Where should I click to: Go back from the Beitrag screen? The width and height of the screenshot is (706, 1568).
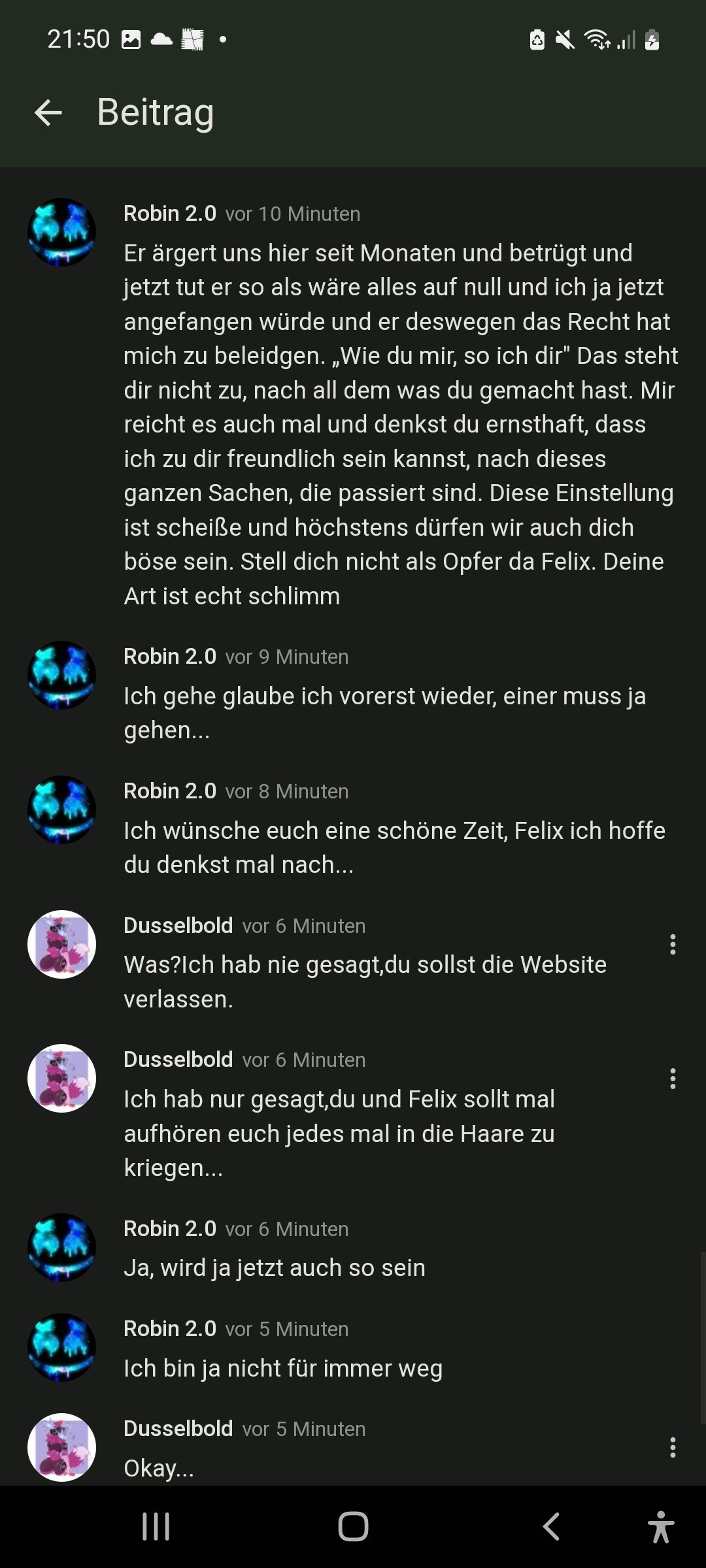pyautogui.click(x=48, y=113)
